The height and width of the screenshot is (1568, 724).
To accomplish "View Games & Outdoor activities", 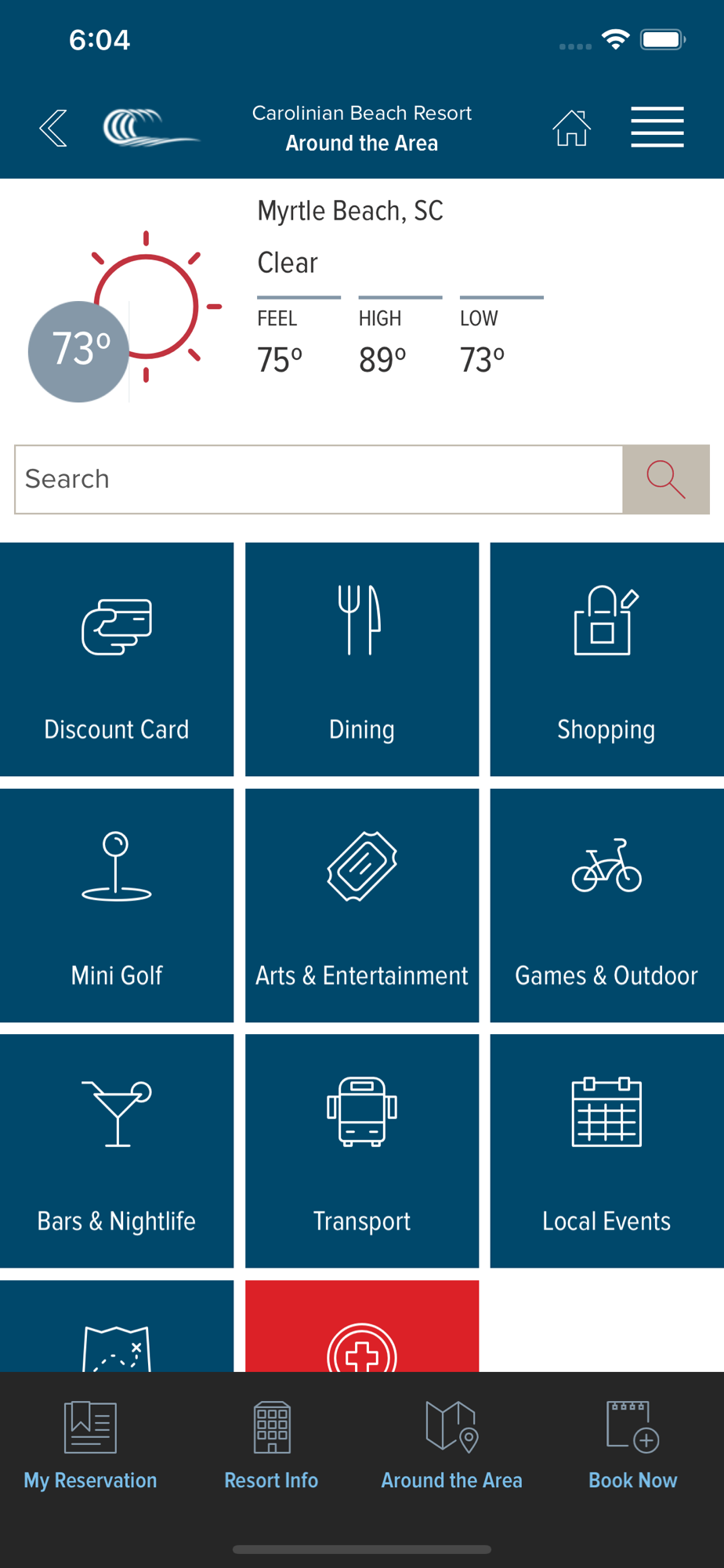I will pos(607,906).
